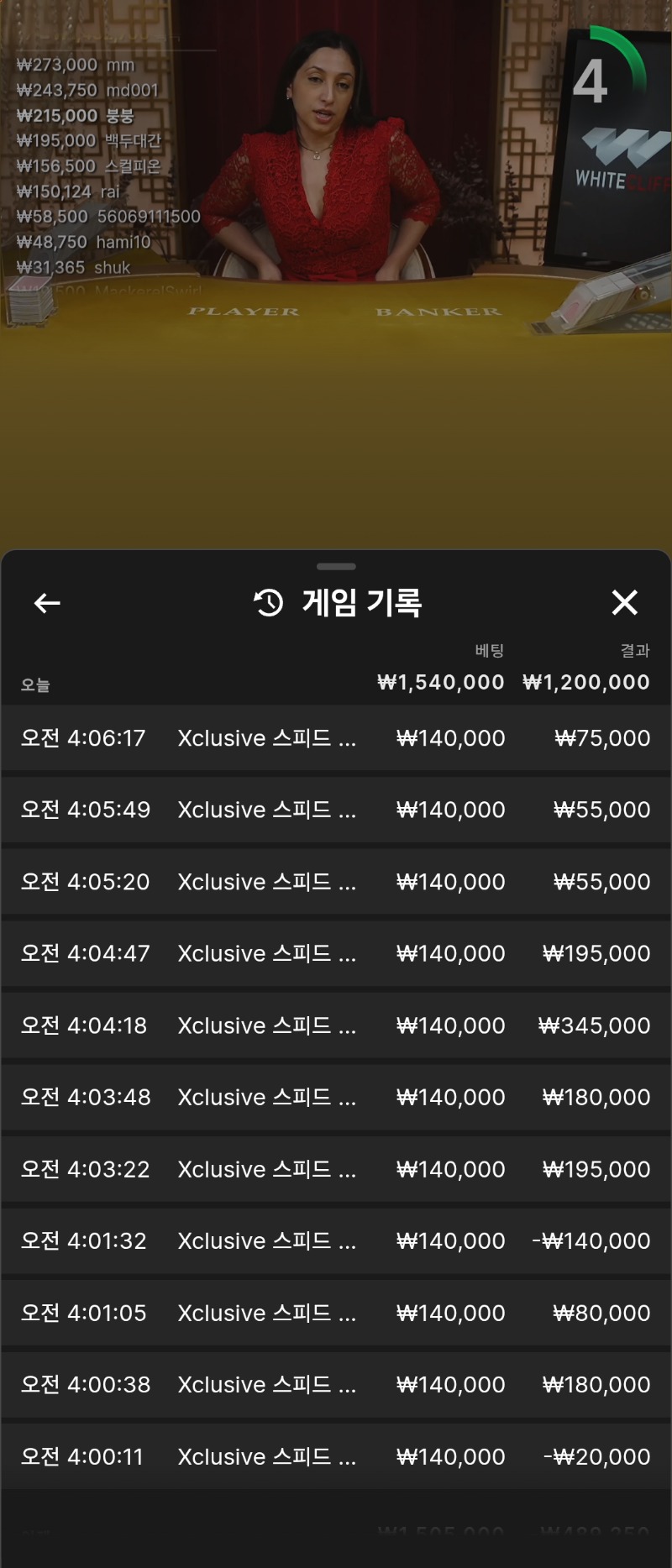Image resolution: width=672 pixels, height=1568 pixels.
Task: Select the 오전 4:01:05 history entry
Action: tap(336, 1313)
